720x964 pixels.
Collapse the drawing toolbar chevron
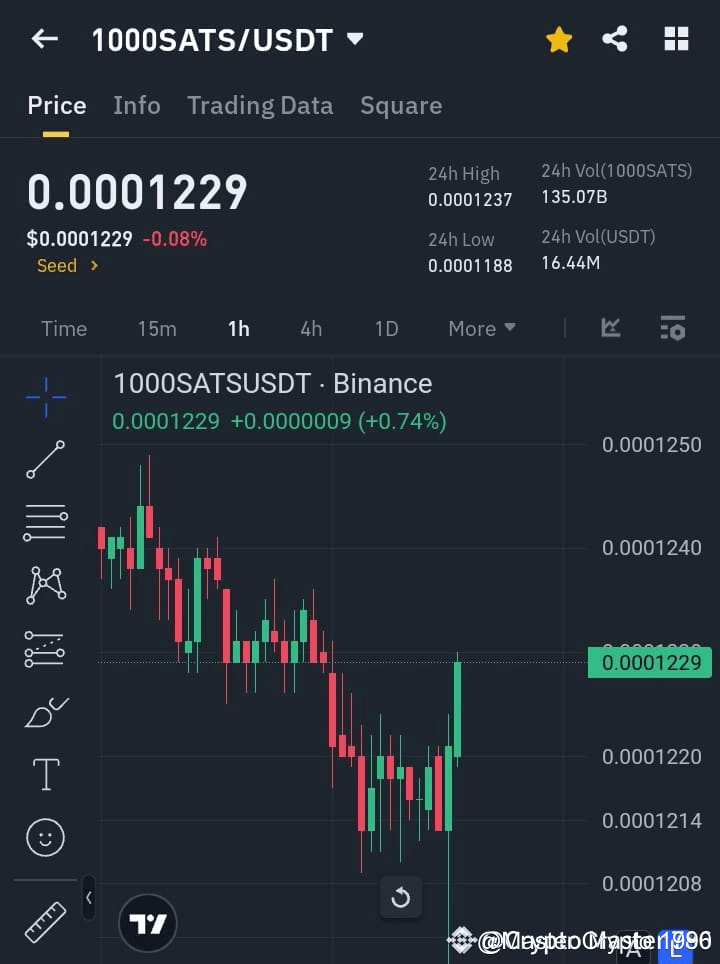pos(88,898)
